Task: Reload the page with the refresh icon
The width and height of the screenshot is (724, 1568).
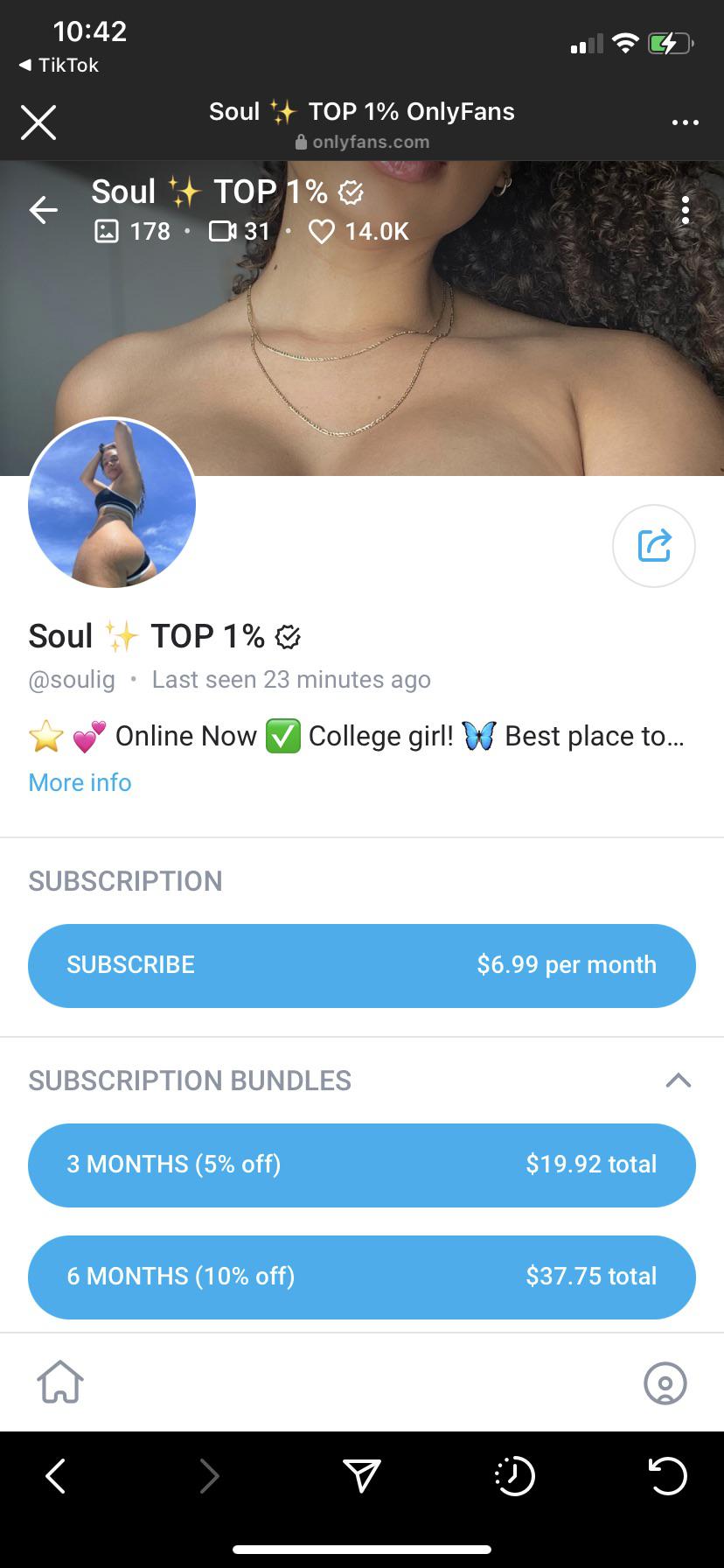Action: click(x=668, y=1476)
